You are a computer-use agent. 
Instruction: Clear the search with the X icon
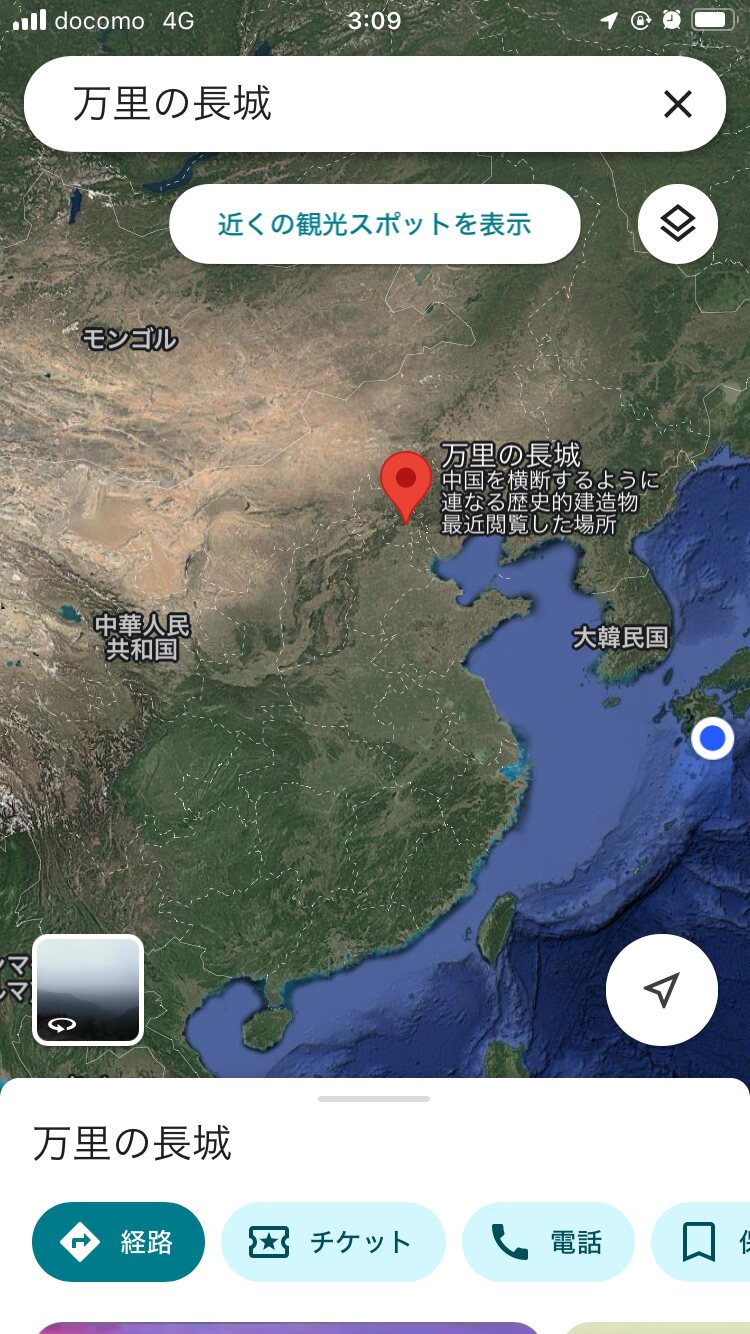677,104
